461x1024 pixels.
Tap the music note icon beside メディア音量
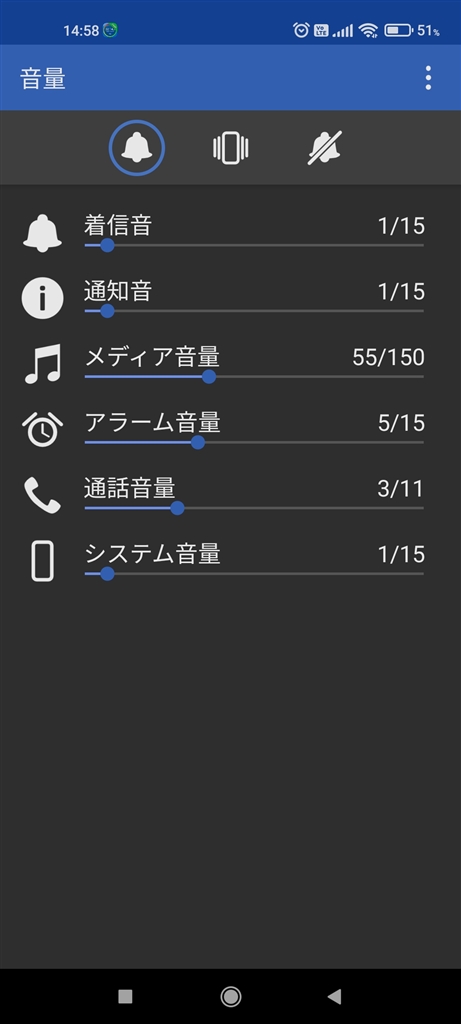pyautogui.click(x=42, y=364)
